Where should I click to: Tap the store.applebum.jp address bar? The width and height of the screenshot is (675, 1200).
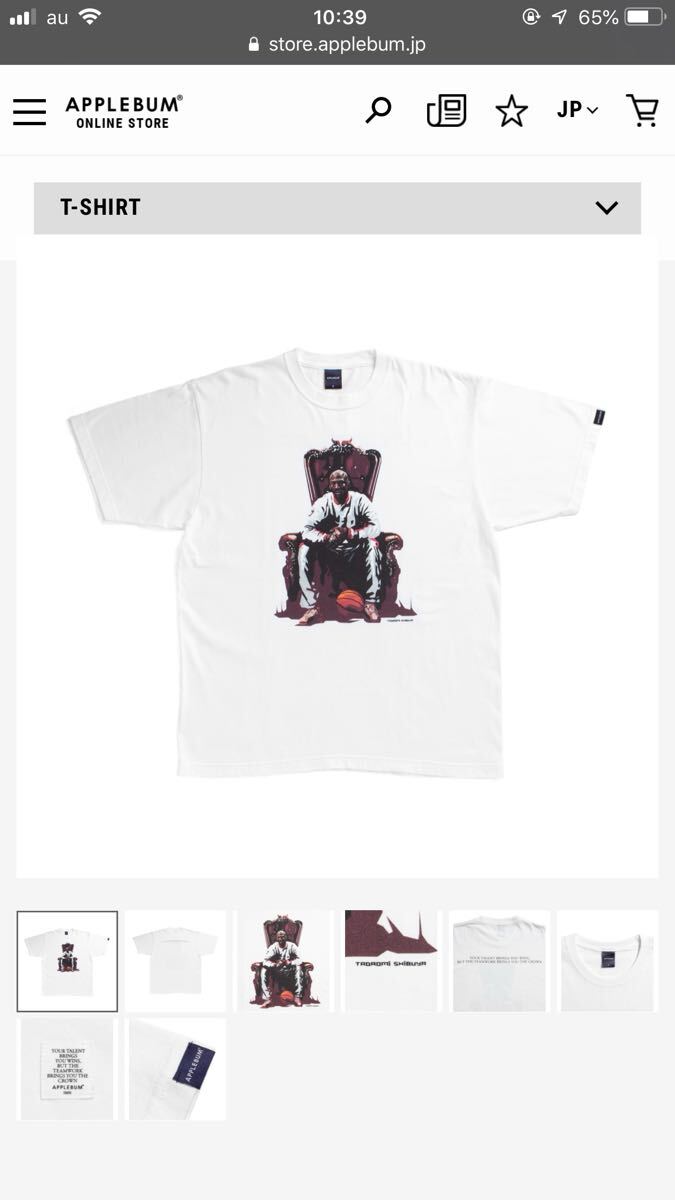pos(337,45)
